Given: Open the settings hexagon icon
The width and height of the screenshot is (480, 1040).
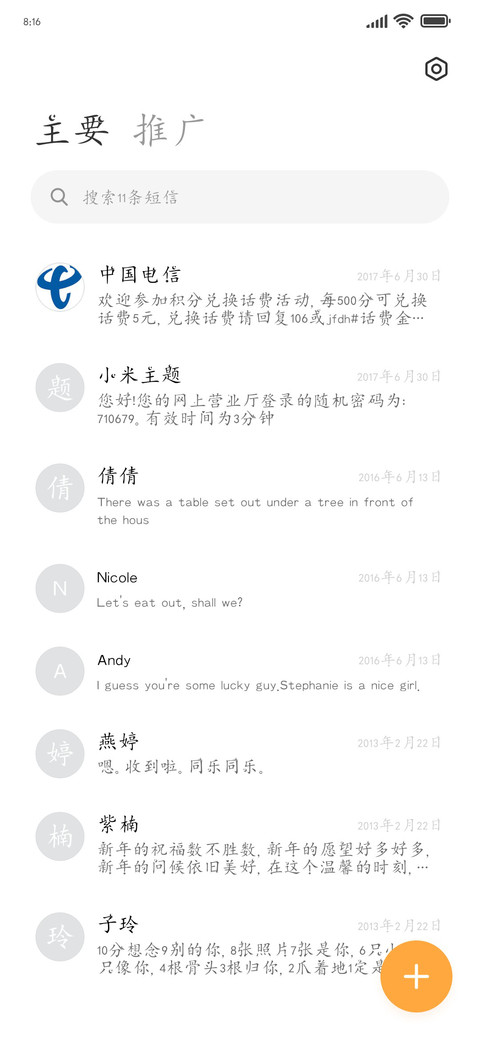Looking at the screenshot, I should point(436,69).
